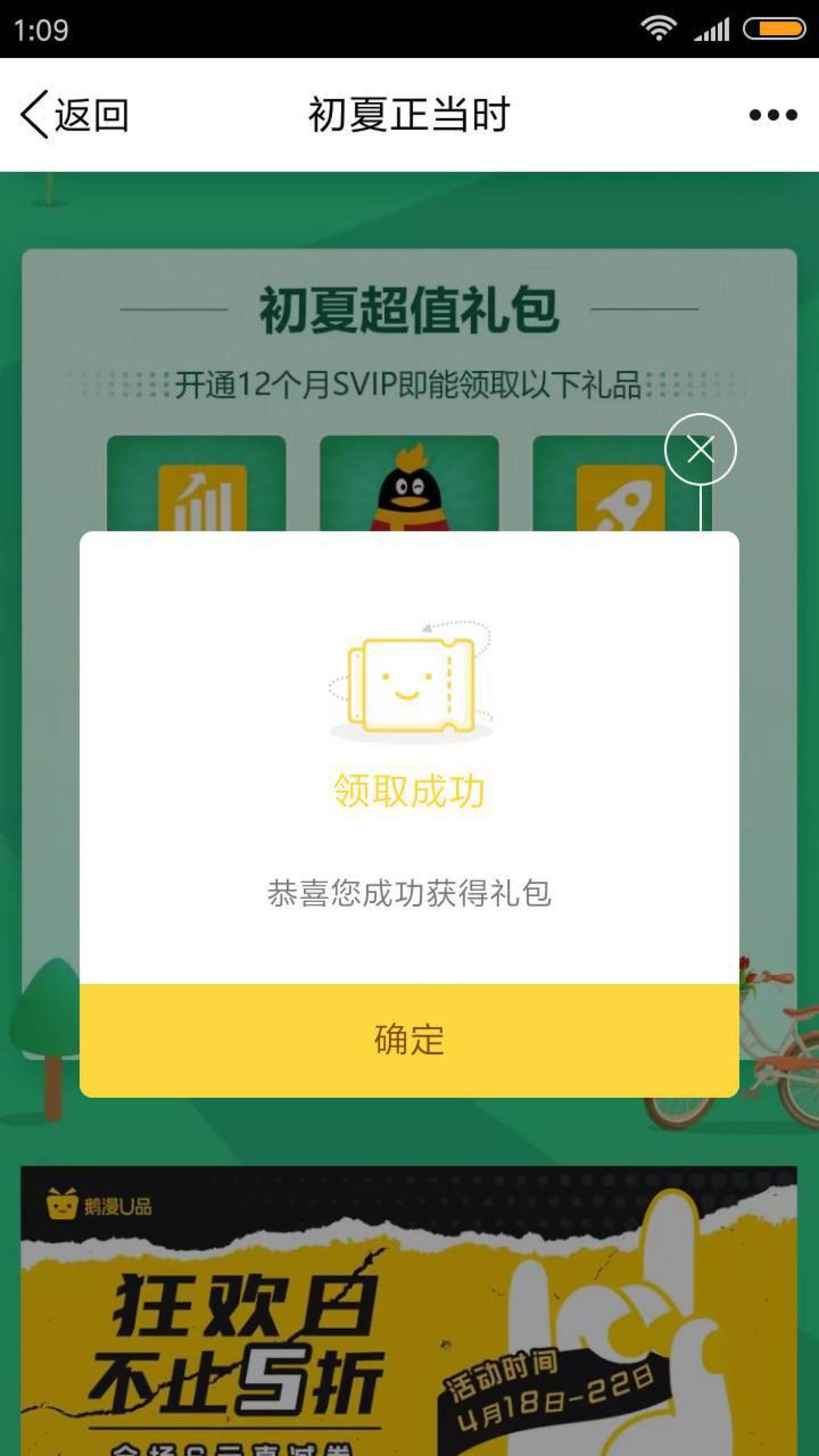
Task: Close the 领取成功 popup
Action: (x=700, y=449)
